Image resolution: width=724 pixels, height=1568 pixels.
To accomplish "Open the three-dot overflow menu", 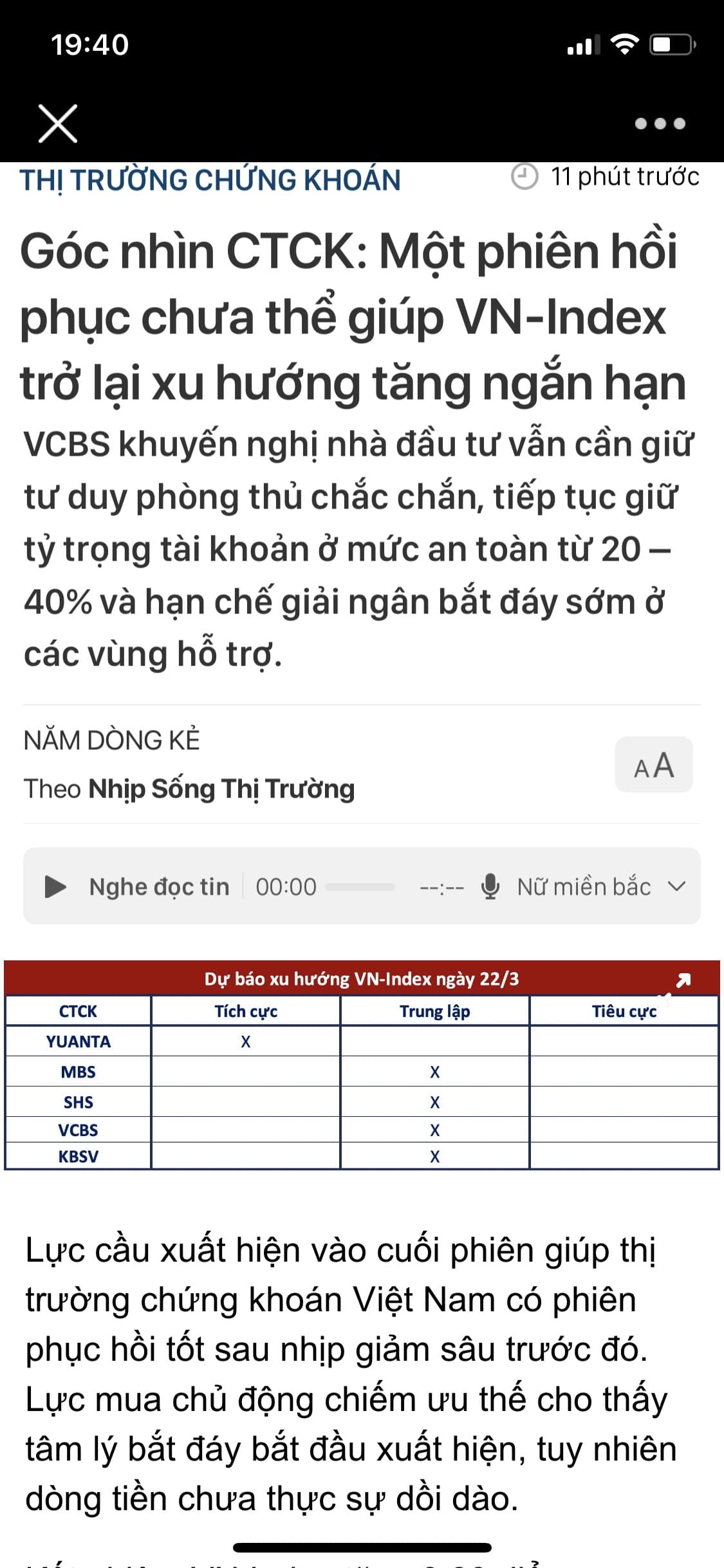I will pos(660,124).
